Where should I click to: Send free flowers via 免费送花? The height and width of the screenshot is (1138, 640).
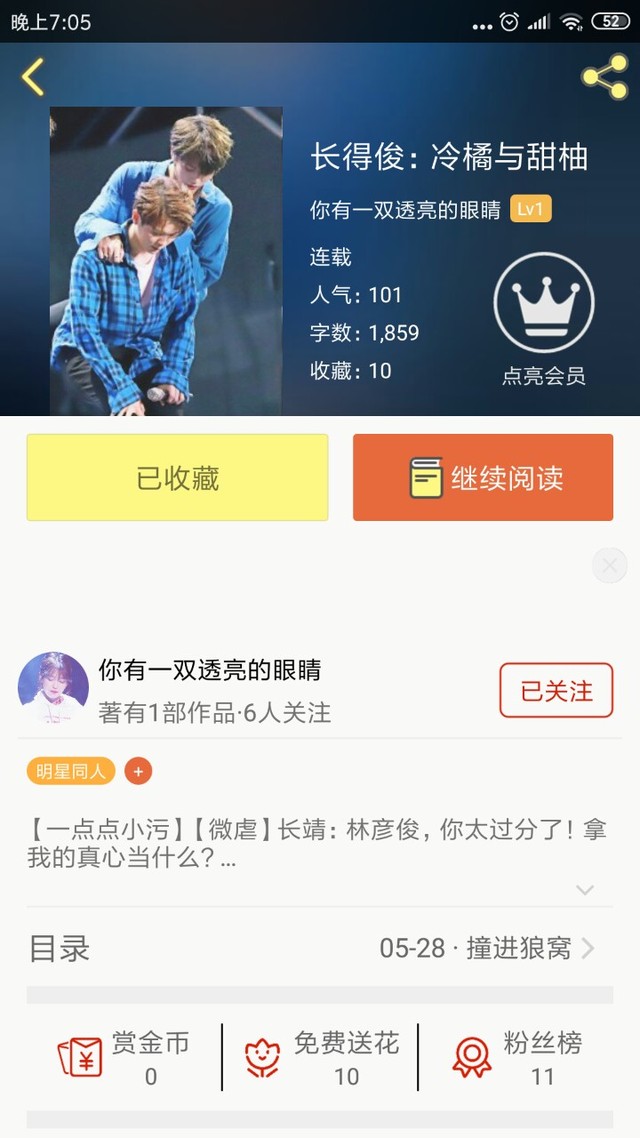(x=320, y=1057)
